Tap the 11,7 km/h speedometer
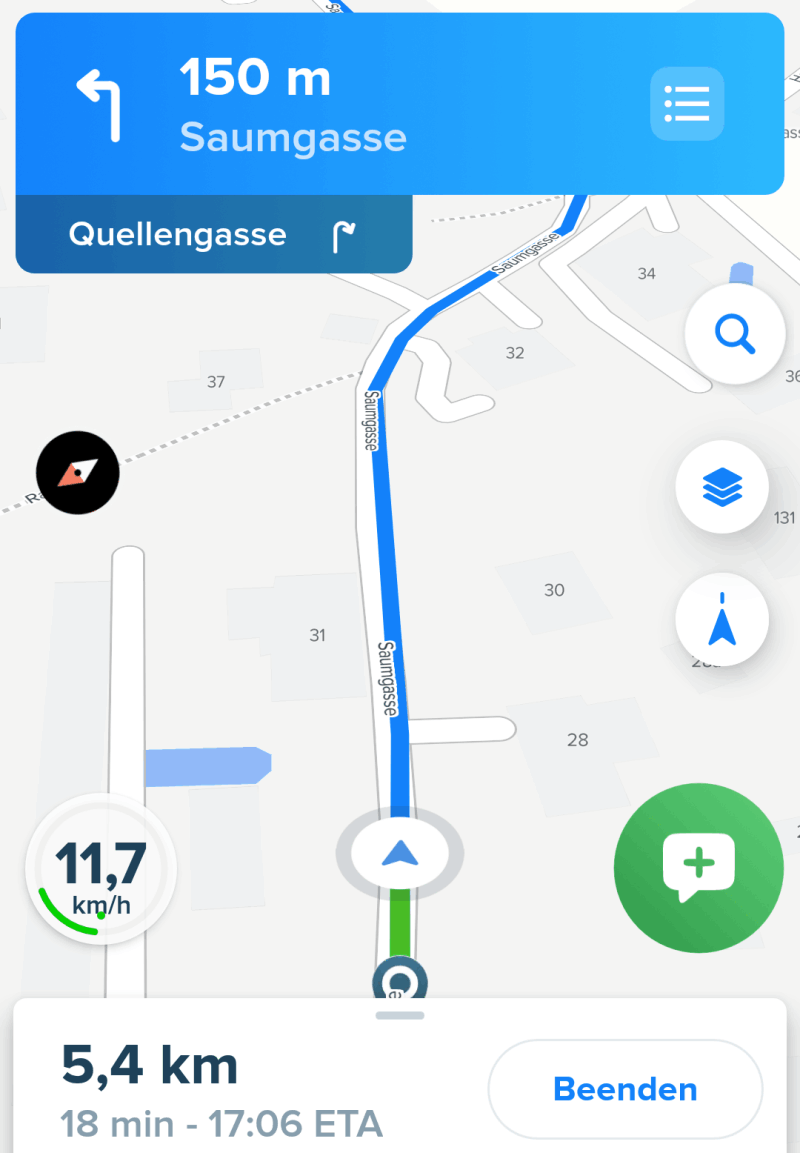The height and width of the screenshot is (1153, 800). click(101, 870)
